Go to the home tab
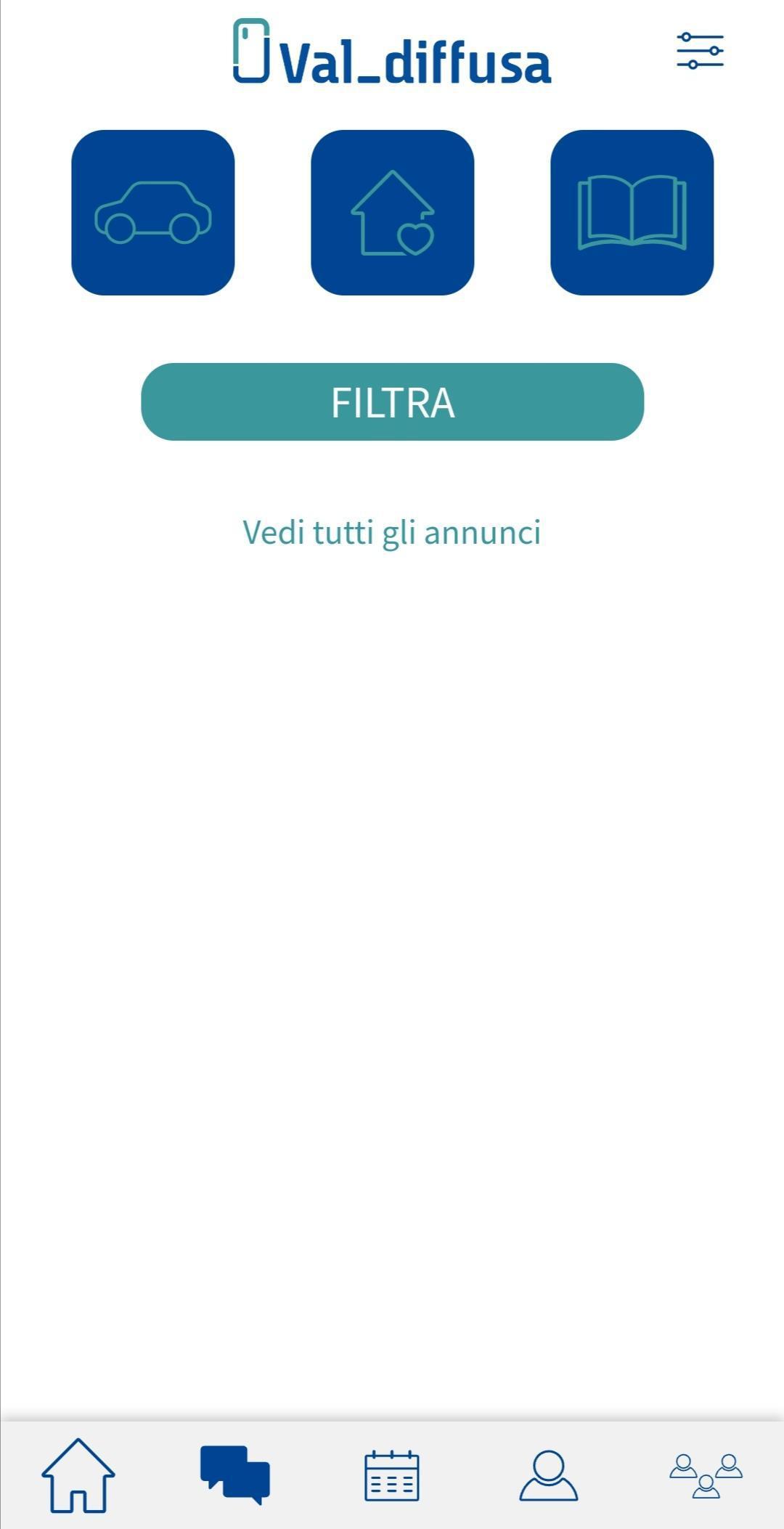784x1529 pixels. [x=78, y=1476]
